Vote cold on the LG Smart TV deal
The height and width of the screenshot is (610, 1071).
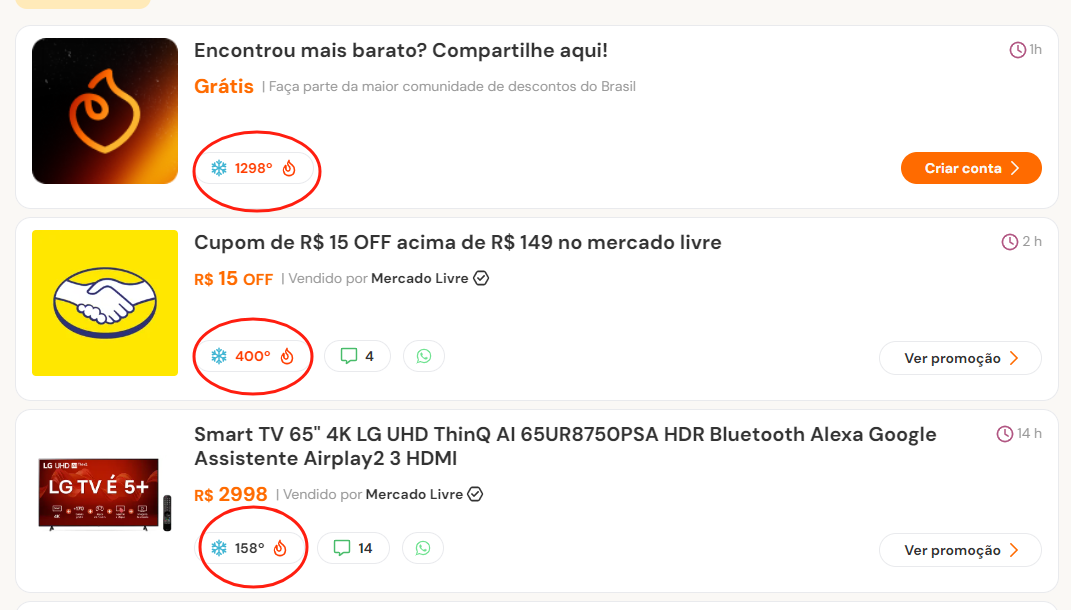pos(218,548)
